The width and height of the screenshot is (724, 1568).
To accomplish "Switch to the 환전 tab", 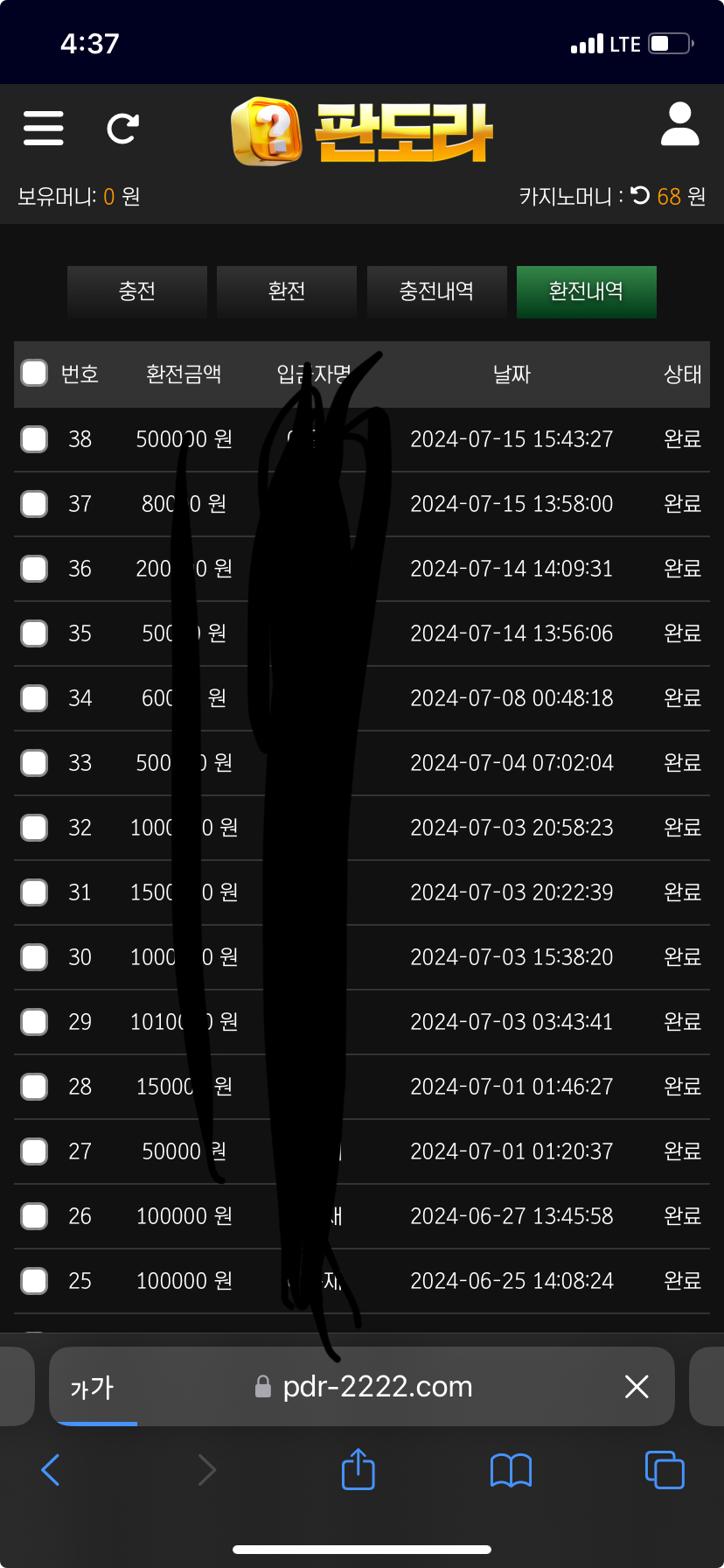I will [x=286, y=291].
